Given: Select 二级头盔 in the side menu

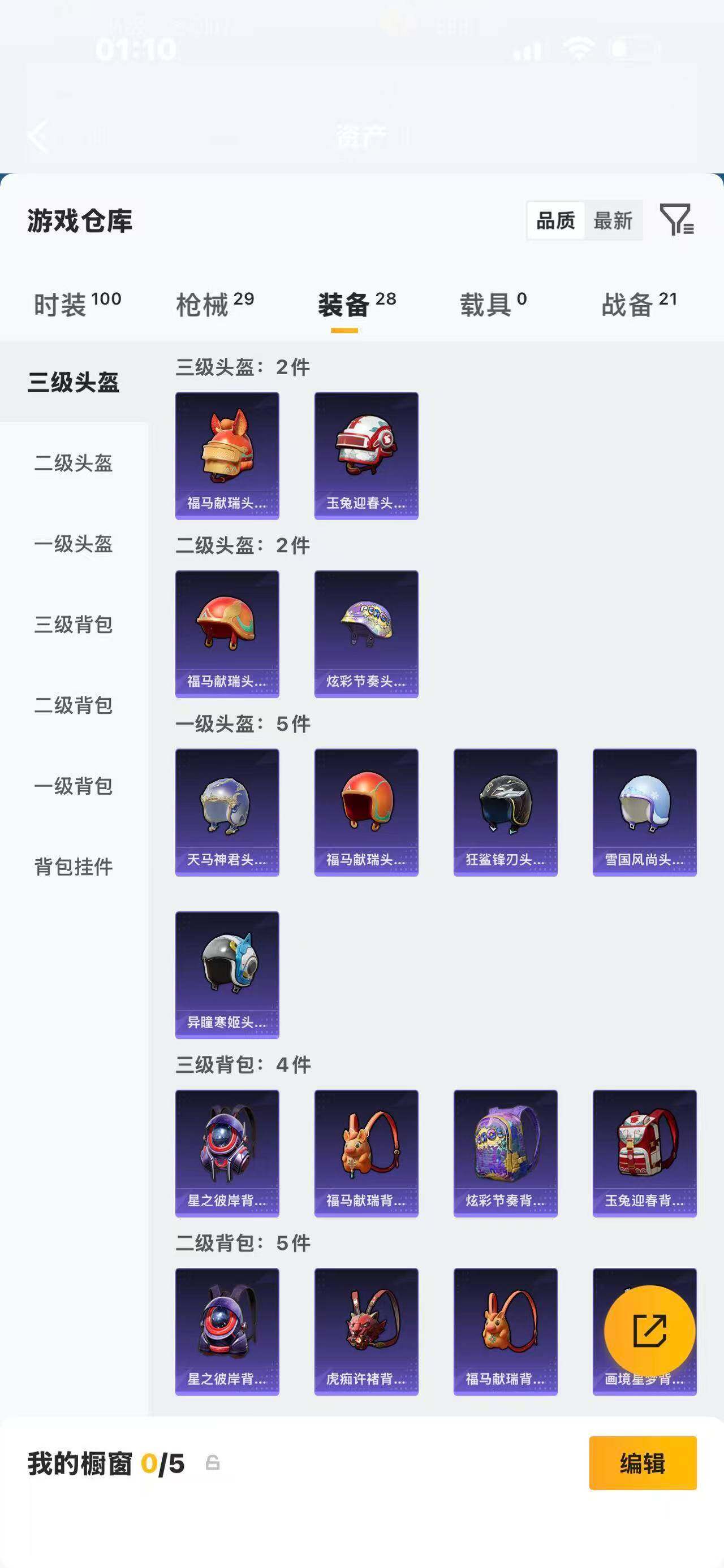Looking at the screenshot, I should pos(74,463).
